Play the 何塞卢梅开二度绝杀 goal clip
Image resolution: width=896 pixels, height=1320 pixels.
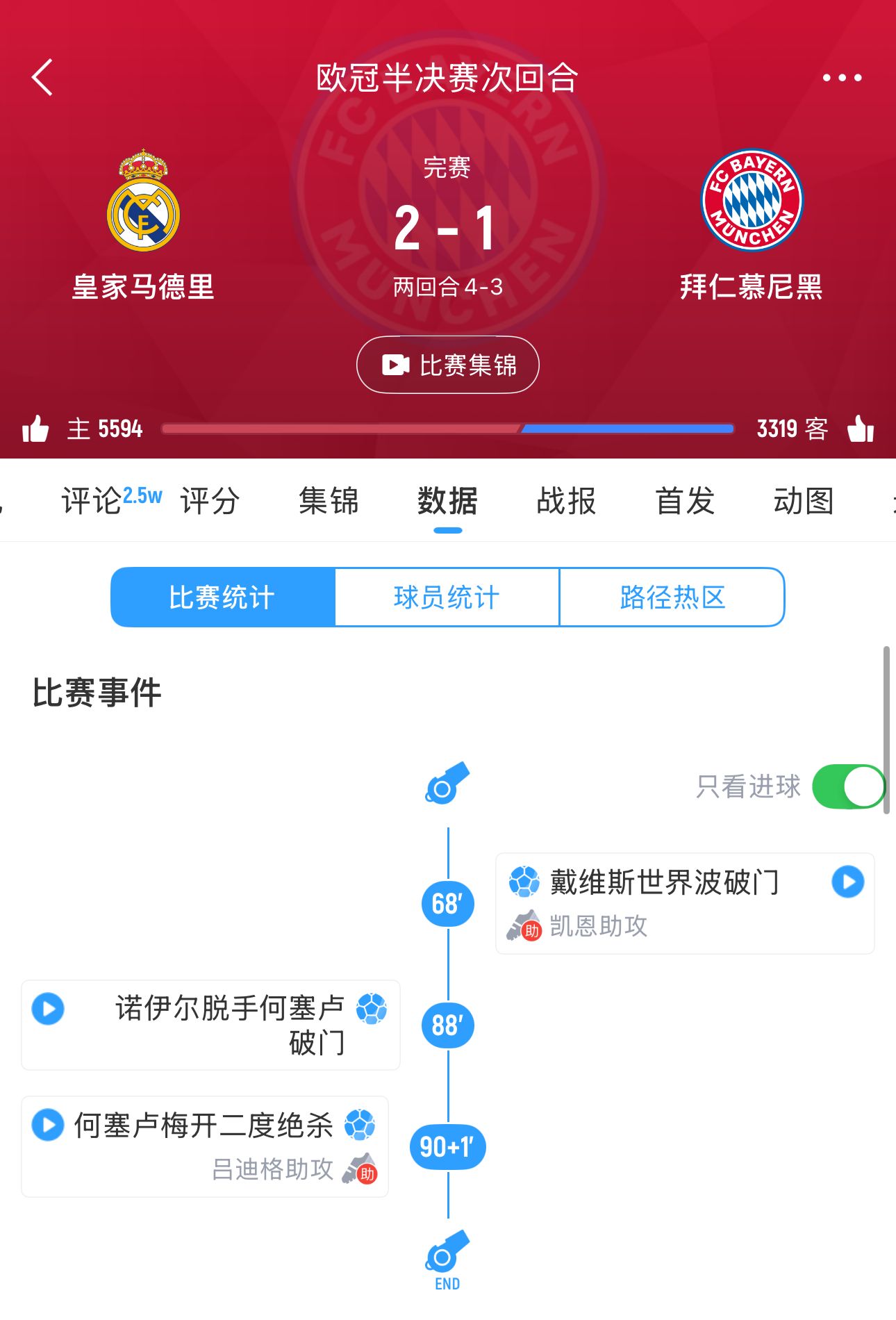49,1124
